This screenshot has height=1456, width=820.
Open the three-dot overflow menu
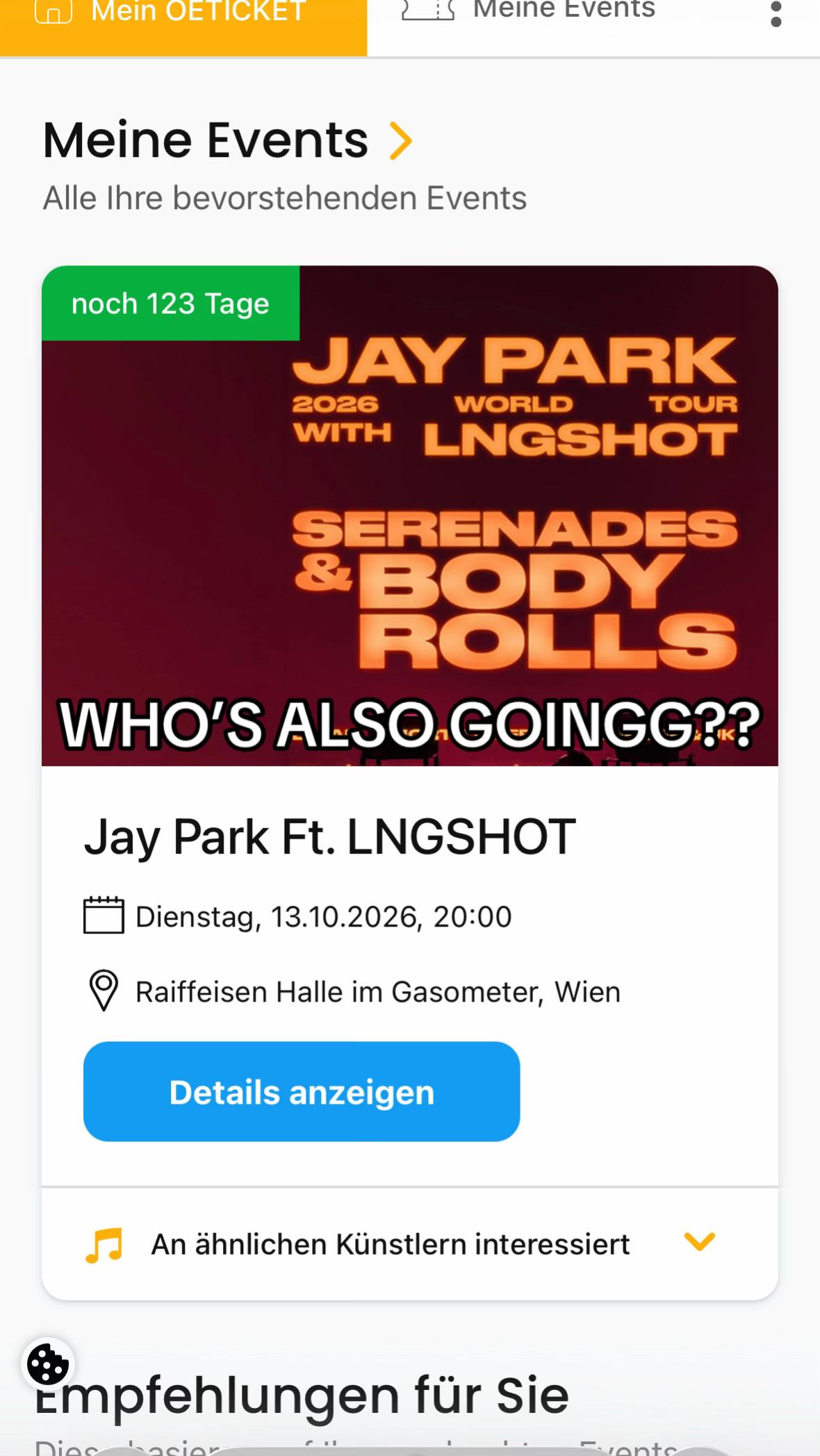pyautogui.click(x=776, y=14)
